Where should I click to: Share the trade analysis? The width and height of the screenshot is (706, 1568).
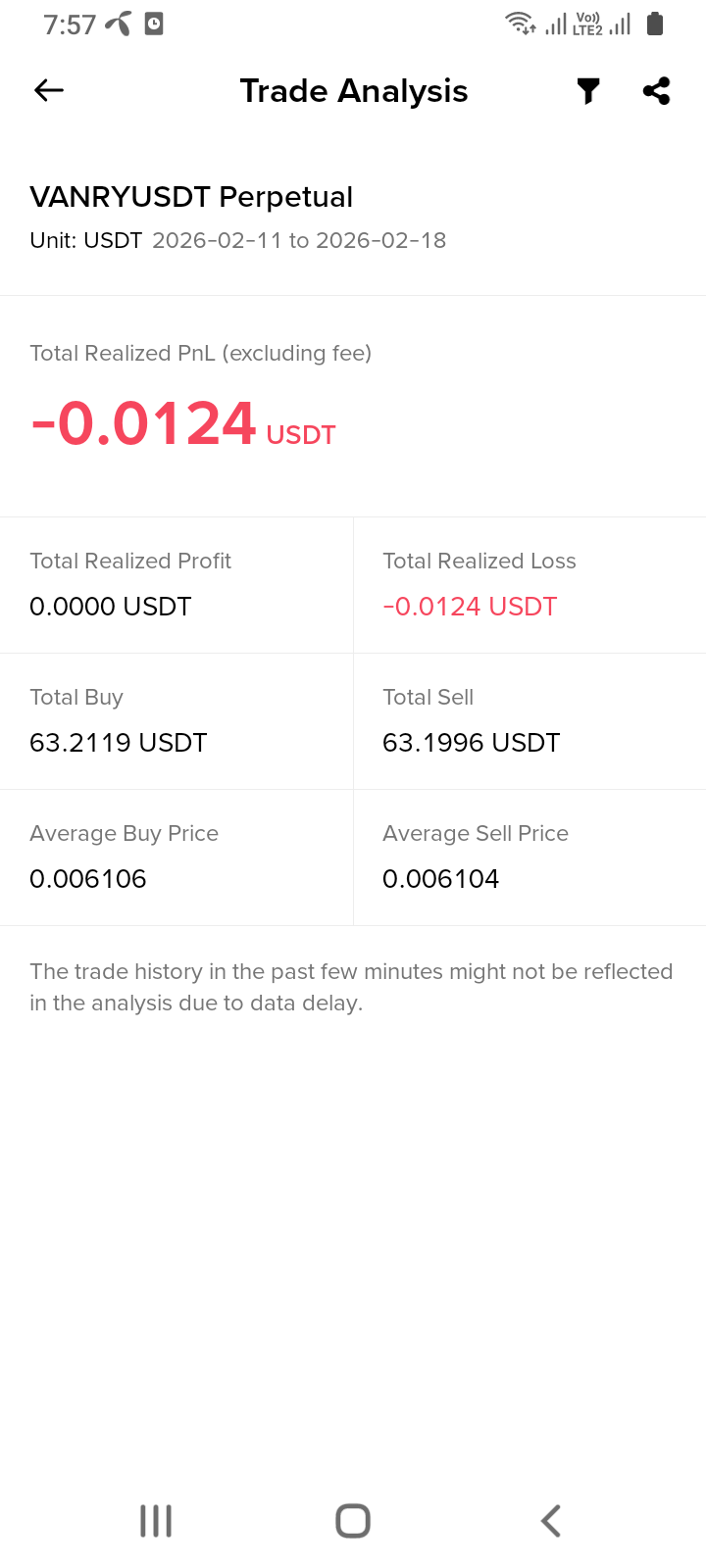[x=656, y=91]
